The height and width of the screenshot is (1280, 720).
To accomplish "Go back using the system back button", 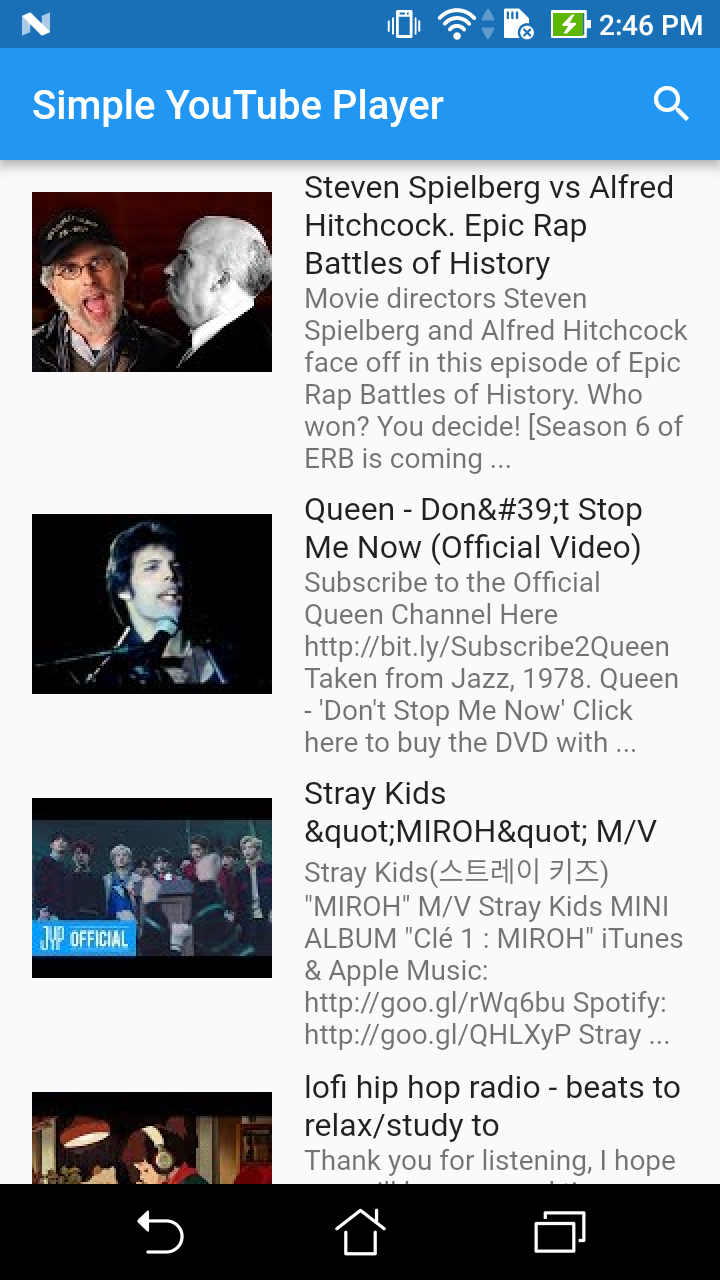I will pos(160,1232).
